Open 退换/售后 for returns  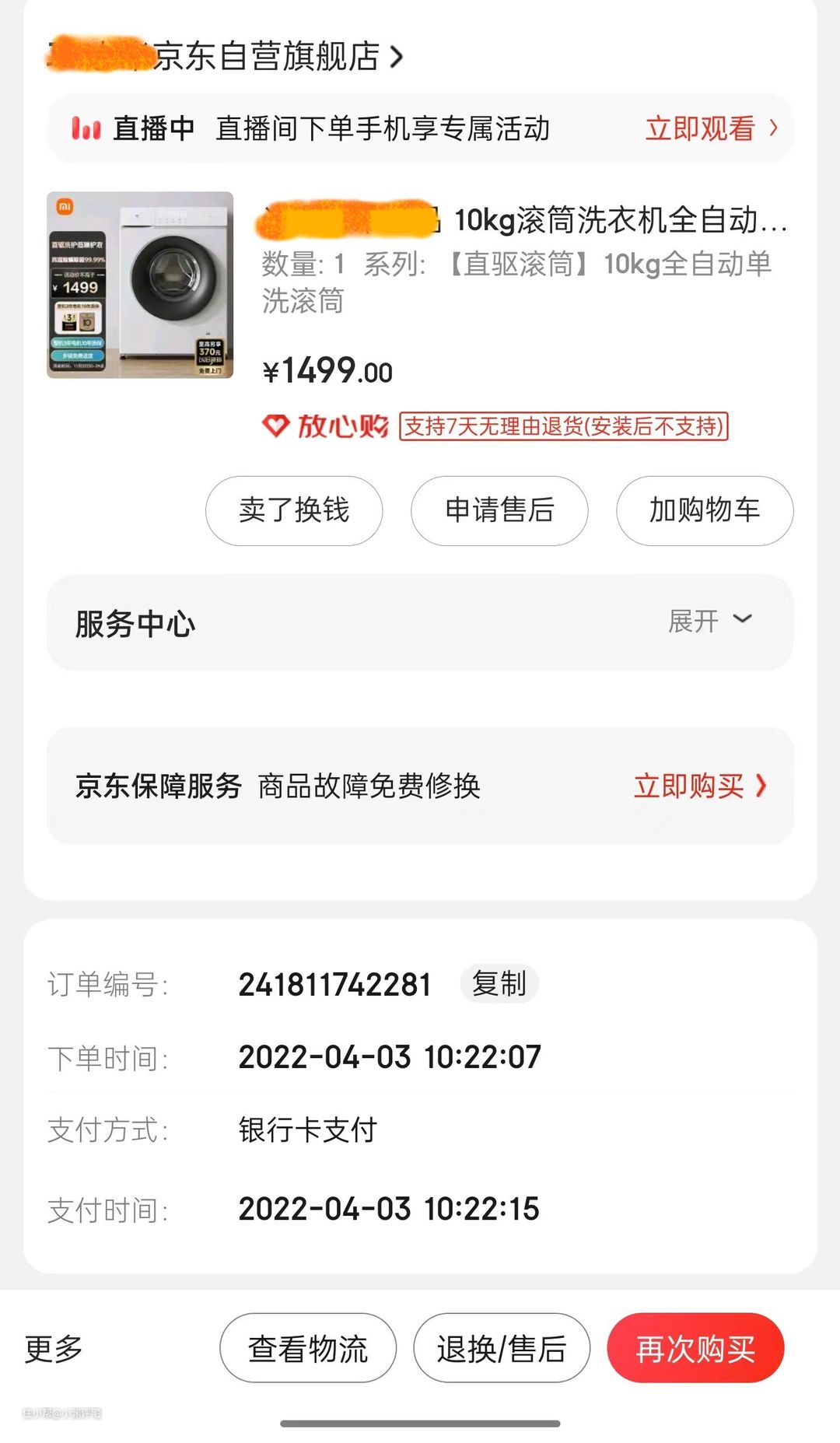[x=502, y=1348]
